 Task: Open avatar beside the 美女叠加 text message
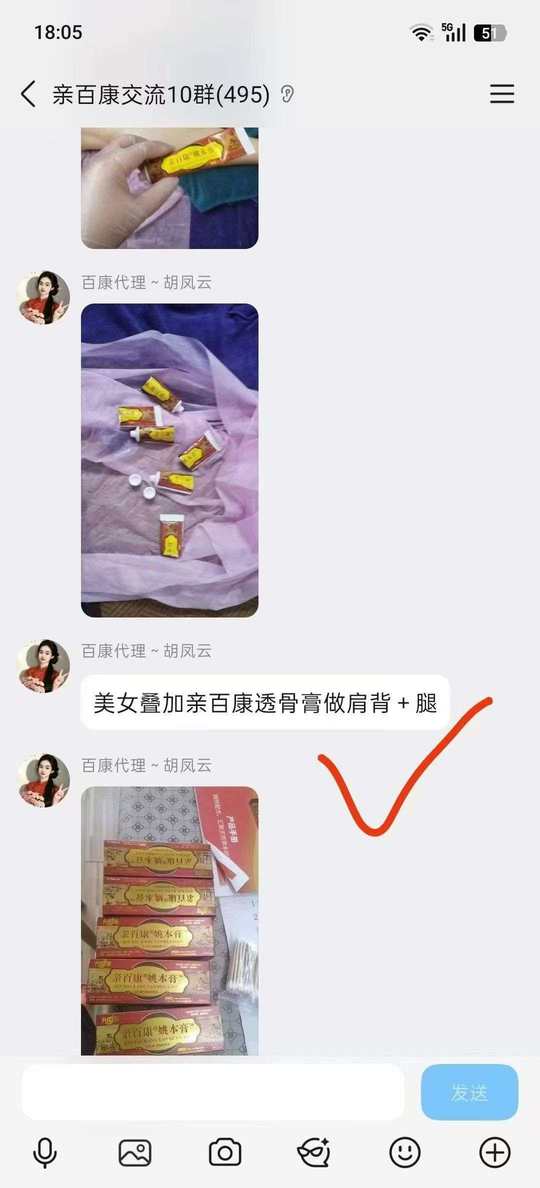pos(44,666)
